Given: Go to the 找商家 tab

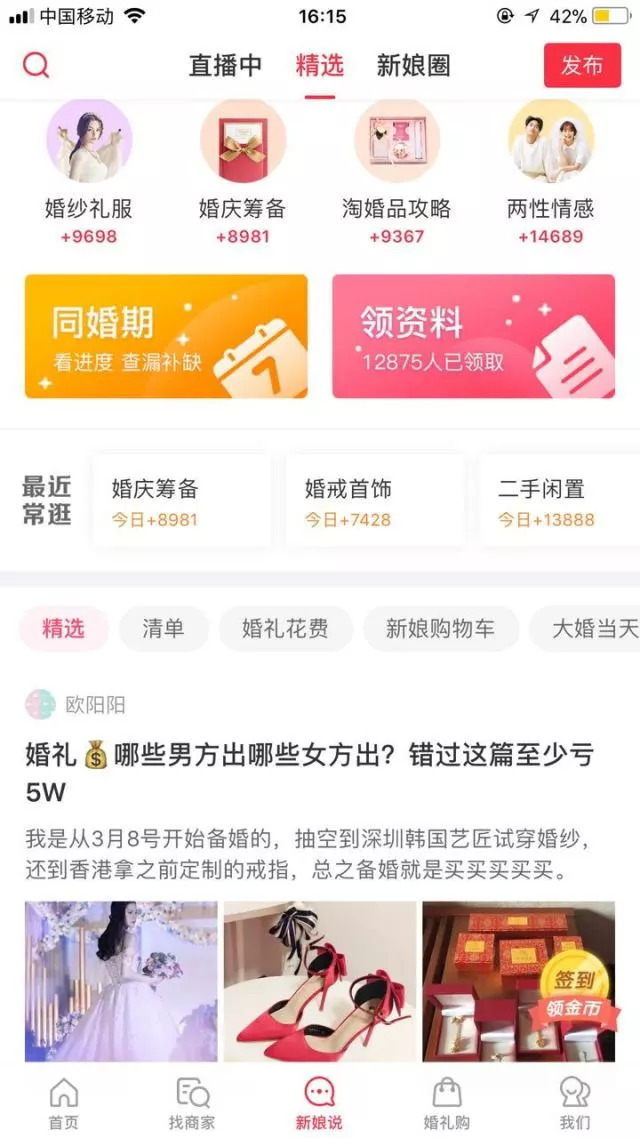Looking at the screenshot, I should pos(191,1103).
